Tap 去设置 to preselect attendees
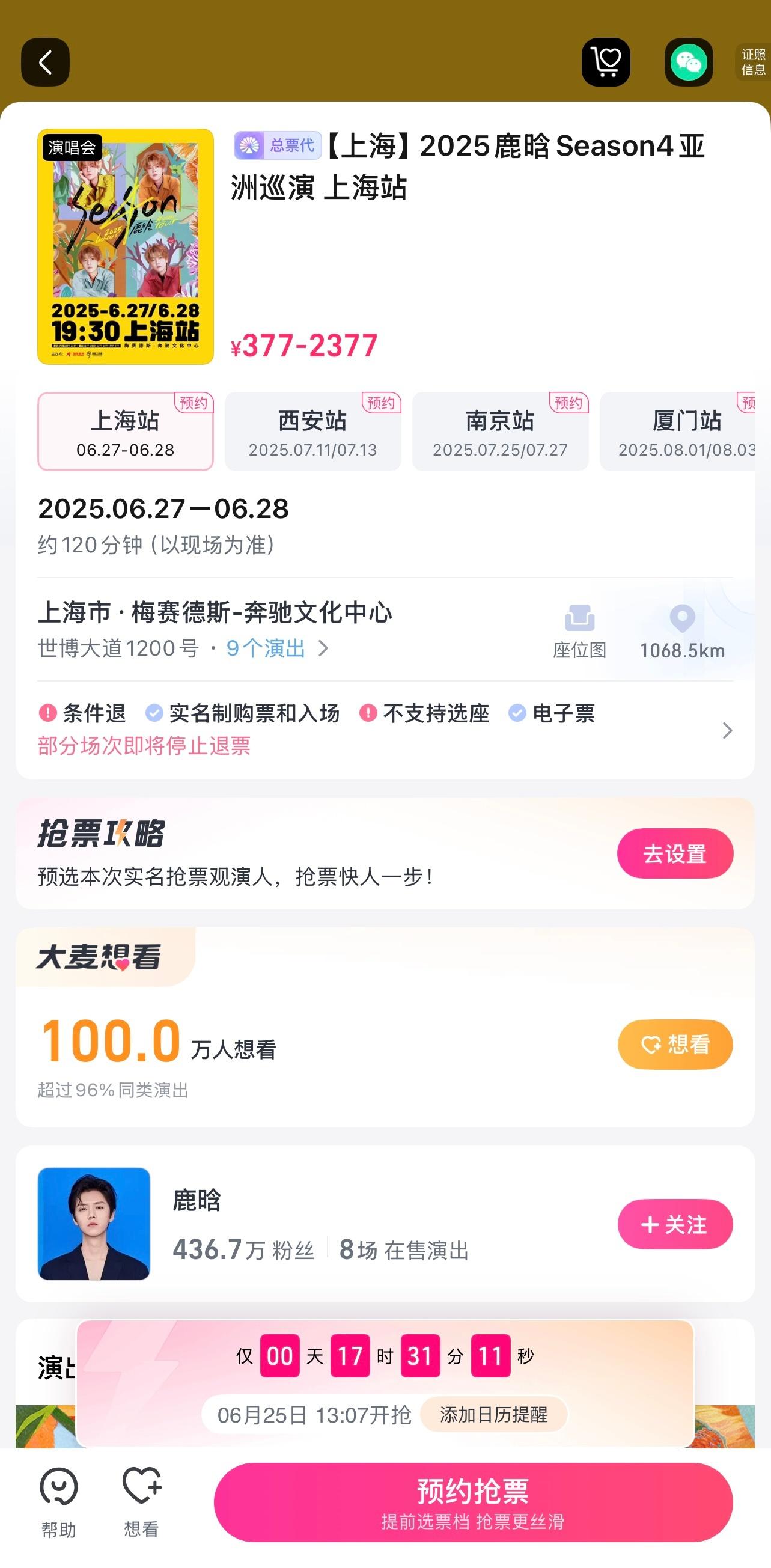Viewport: 771px width, 1568px height. (x=674, y=853)
